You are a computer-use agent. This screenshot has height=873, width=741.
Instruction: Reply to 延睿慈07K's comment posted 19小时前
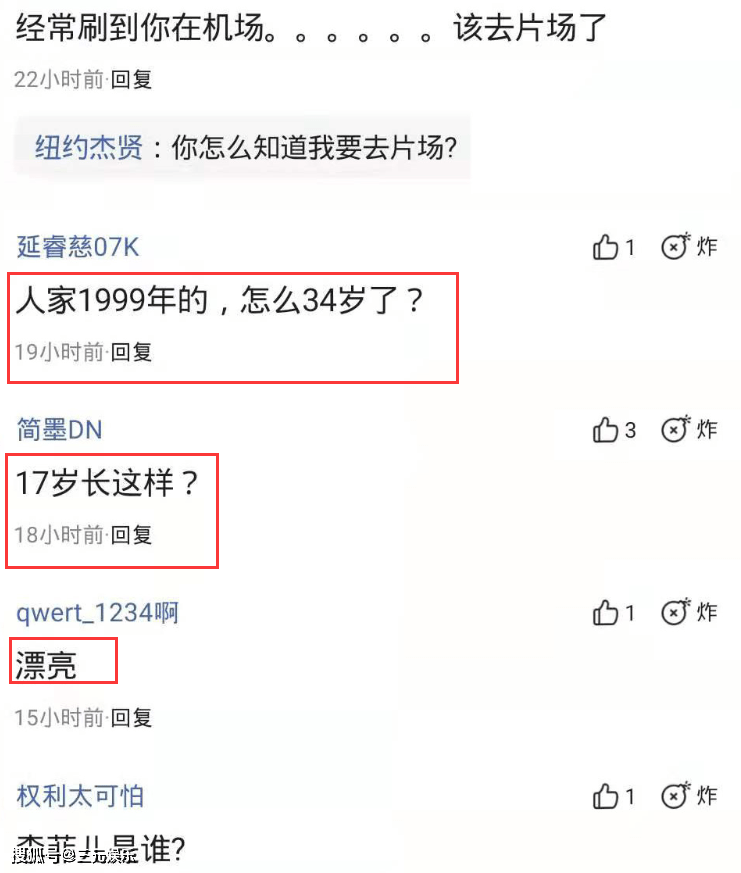click(131, 352)
